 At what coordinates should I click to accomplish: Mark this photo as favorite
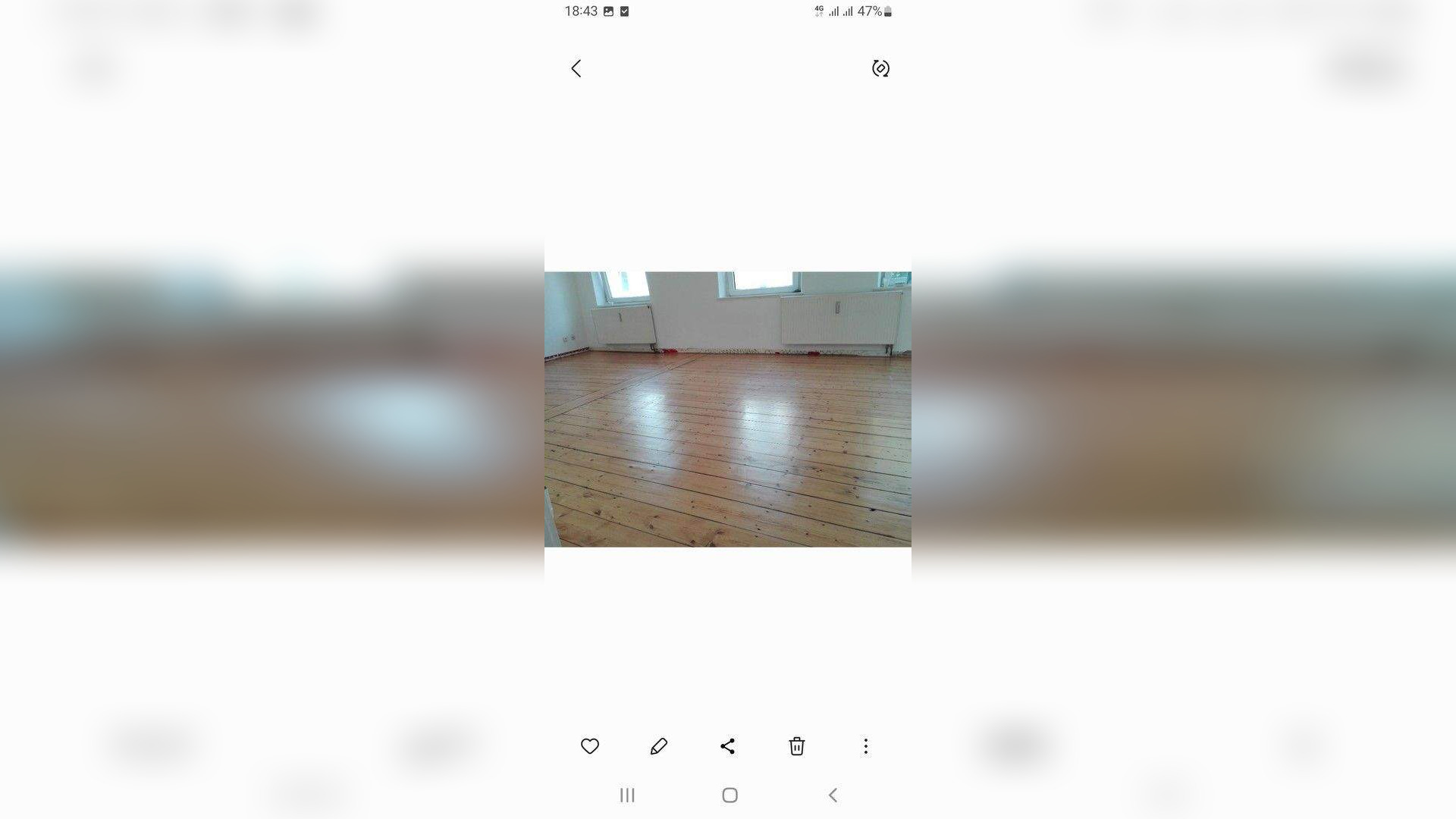click(590, 746)
